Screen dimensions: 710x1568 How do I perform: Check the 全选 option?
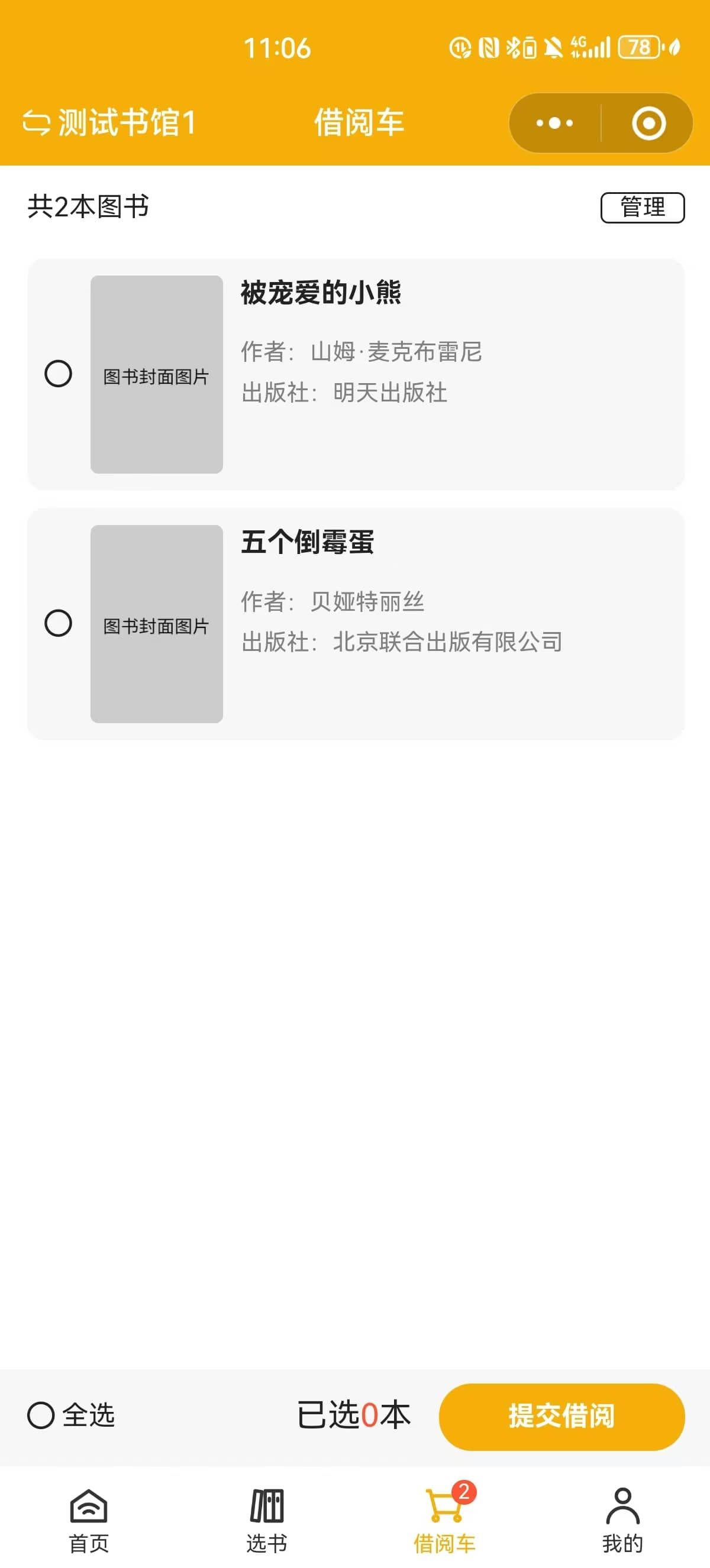point(71,1415)
